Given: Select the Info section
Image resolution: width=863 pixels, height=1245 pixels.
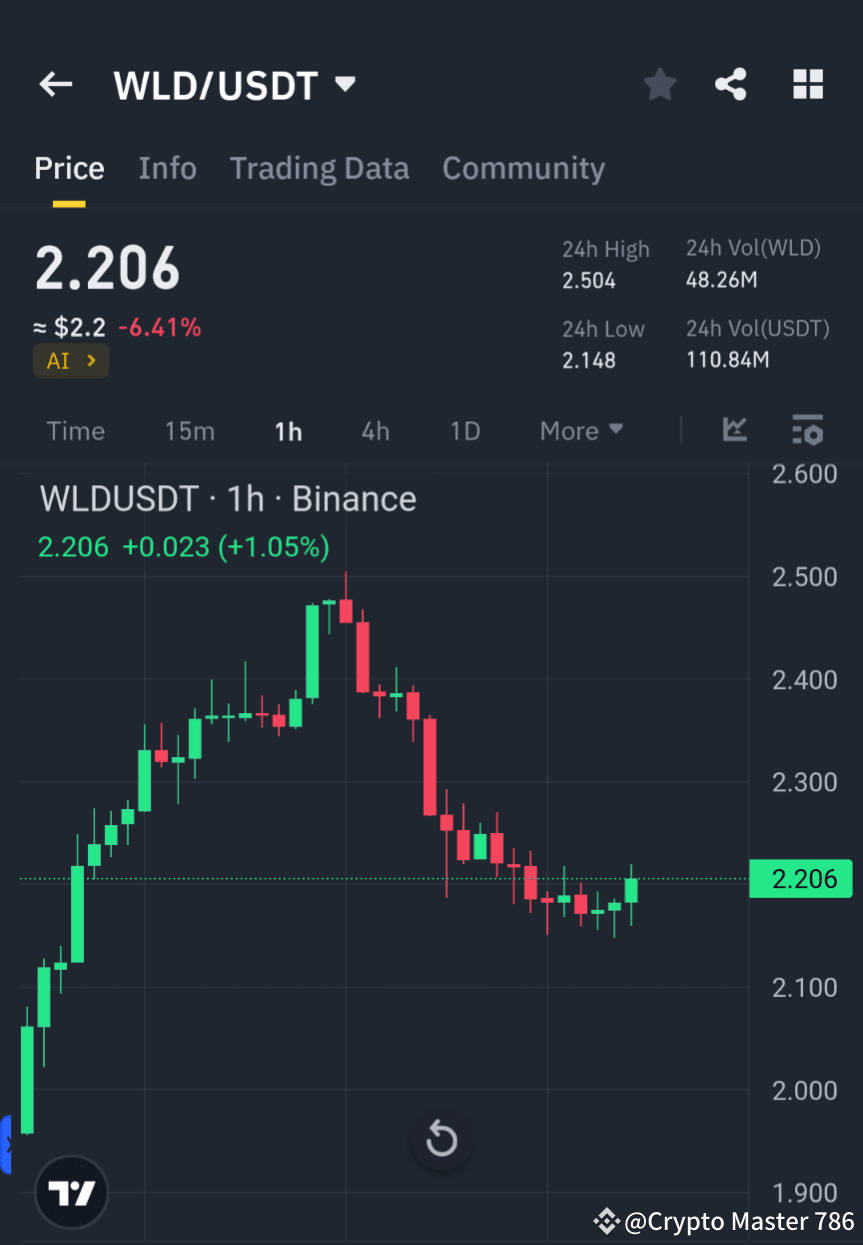Looking at the screenshot, I should point(167,168).
